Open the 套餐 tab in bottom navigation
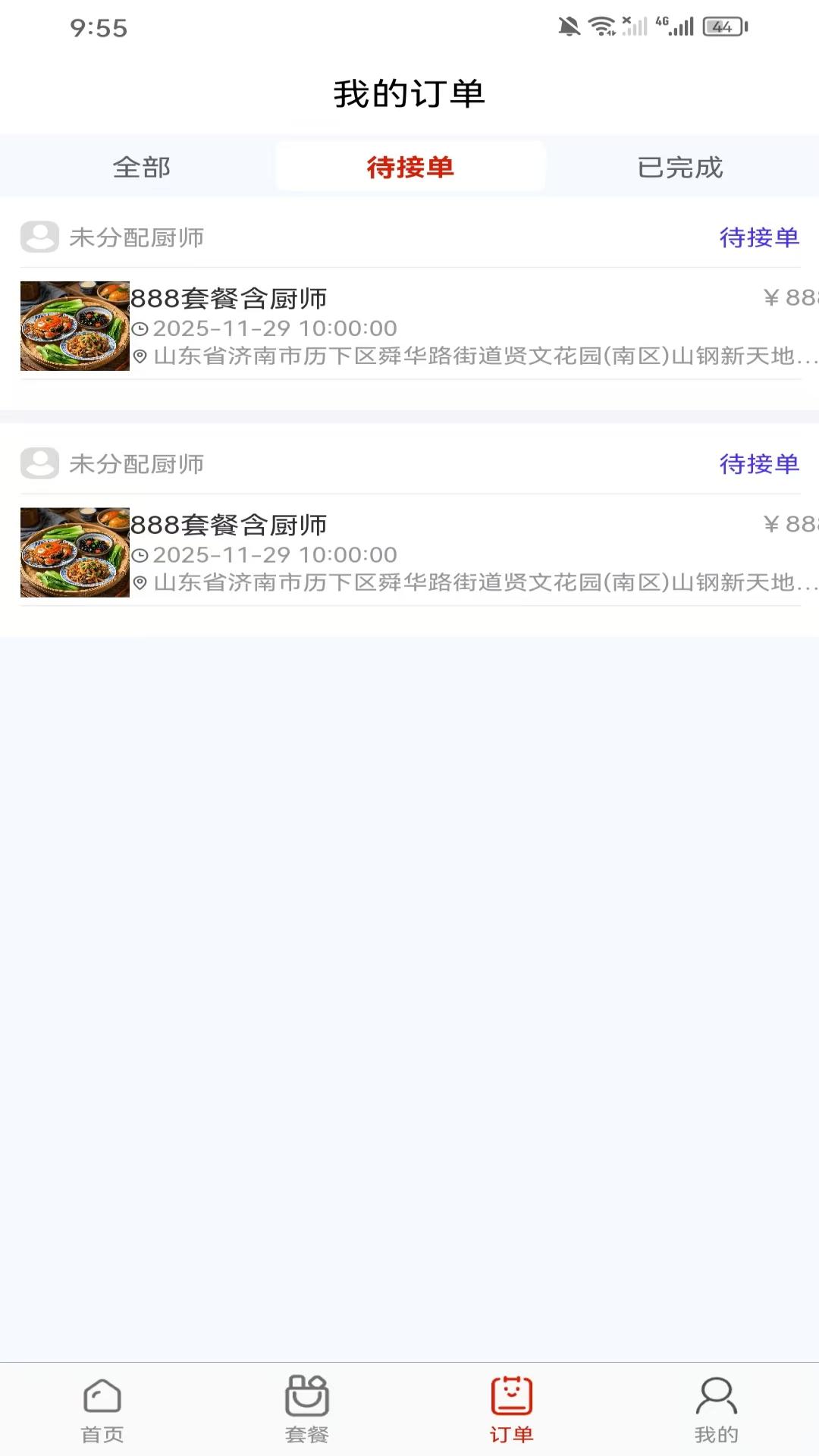Screen dimensions: 819x1456 click(x=307, y=1409)
